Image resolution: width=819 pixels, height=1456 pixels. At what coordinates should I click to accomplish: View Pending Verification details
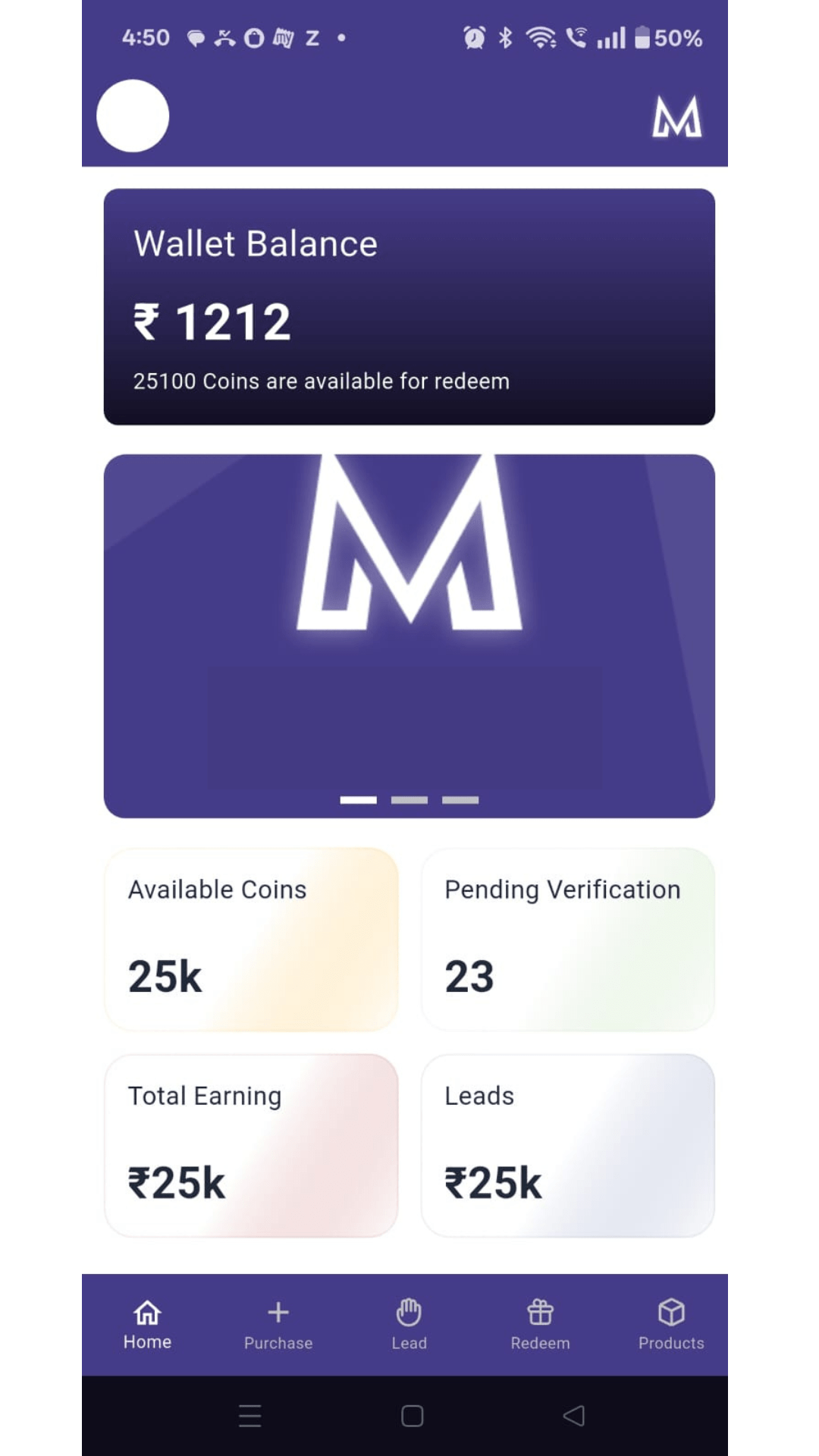(x=567, y=939)
